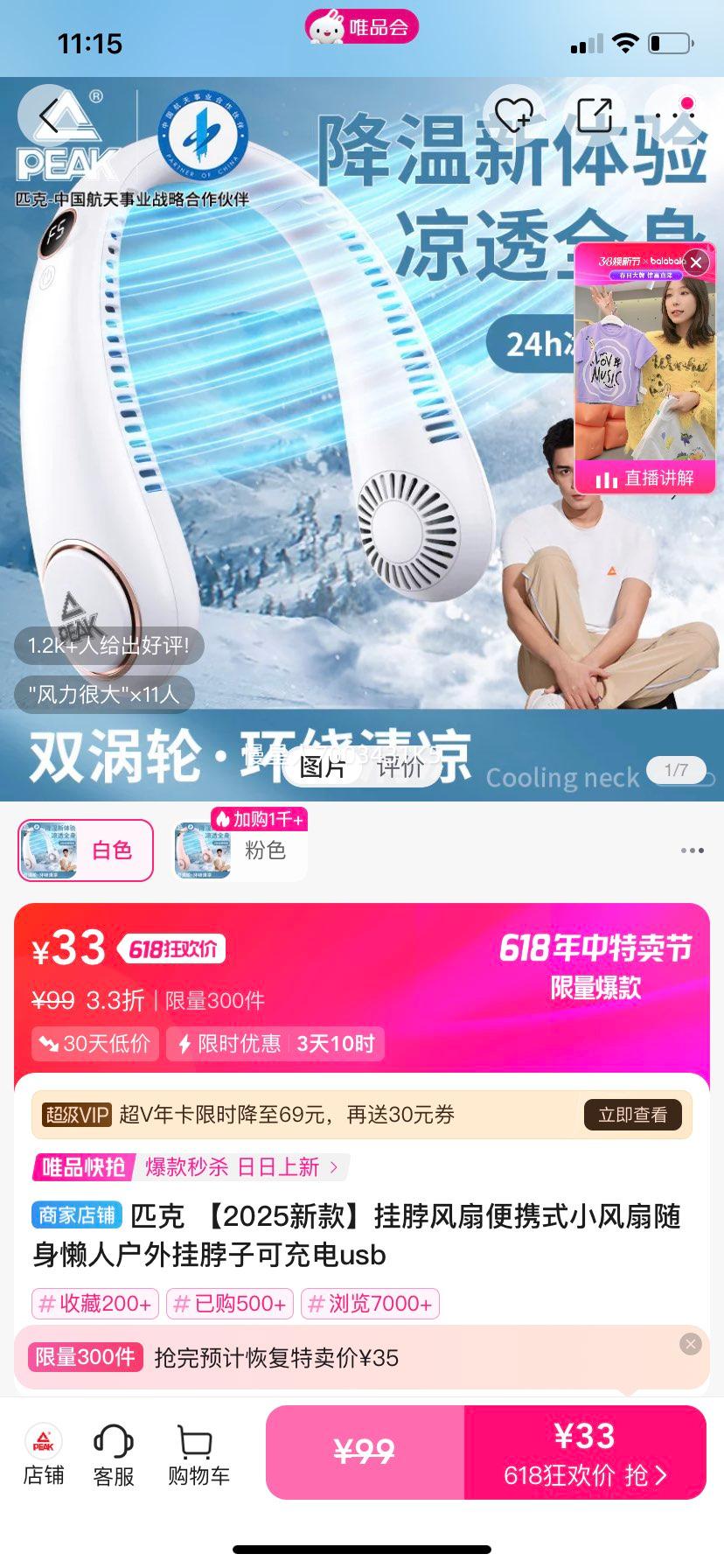Switch to the 图片 tab

[x=323, y=767]
